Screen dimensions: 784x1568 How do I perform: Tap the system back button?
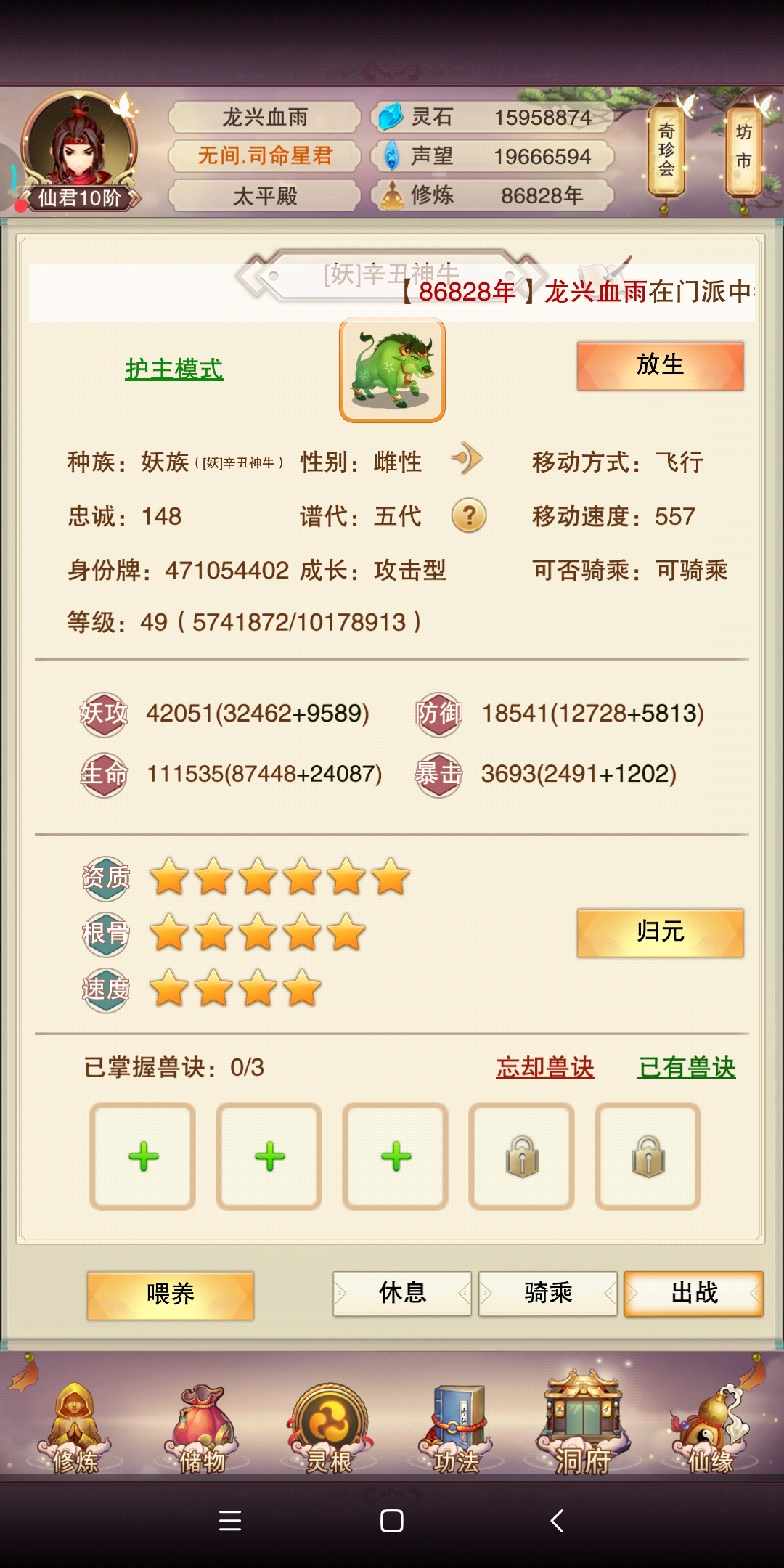click(x=557, y=1520)
